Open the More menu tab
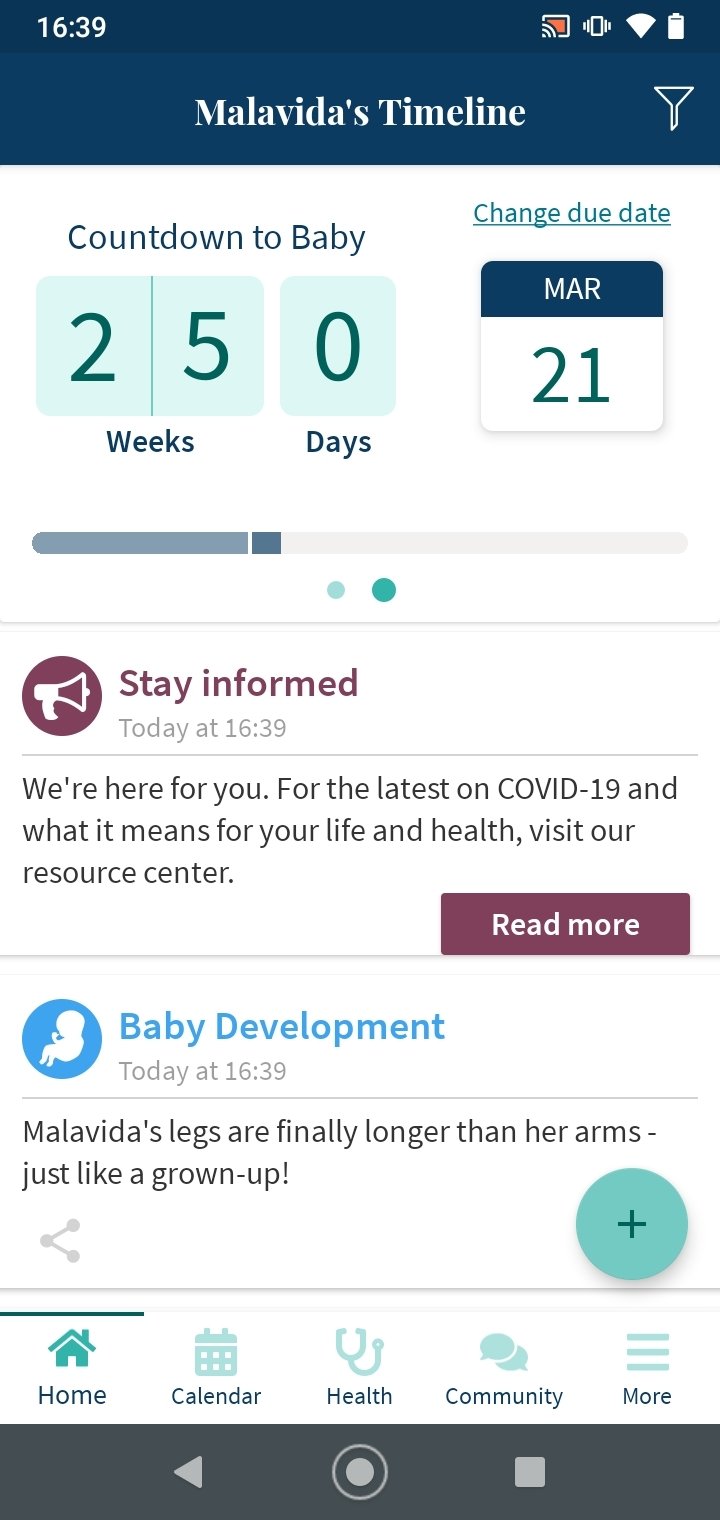This screenshot has height=1520, width=720. tap(647, 1367)
